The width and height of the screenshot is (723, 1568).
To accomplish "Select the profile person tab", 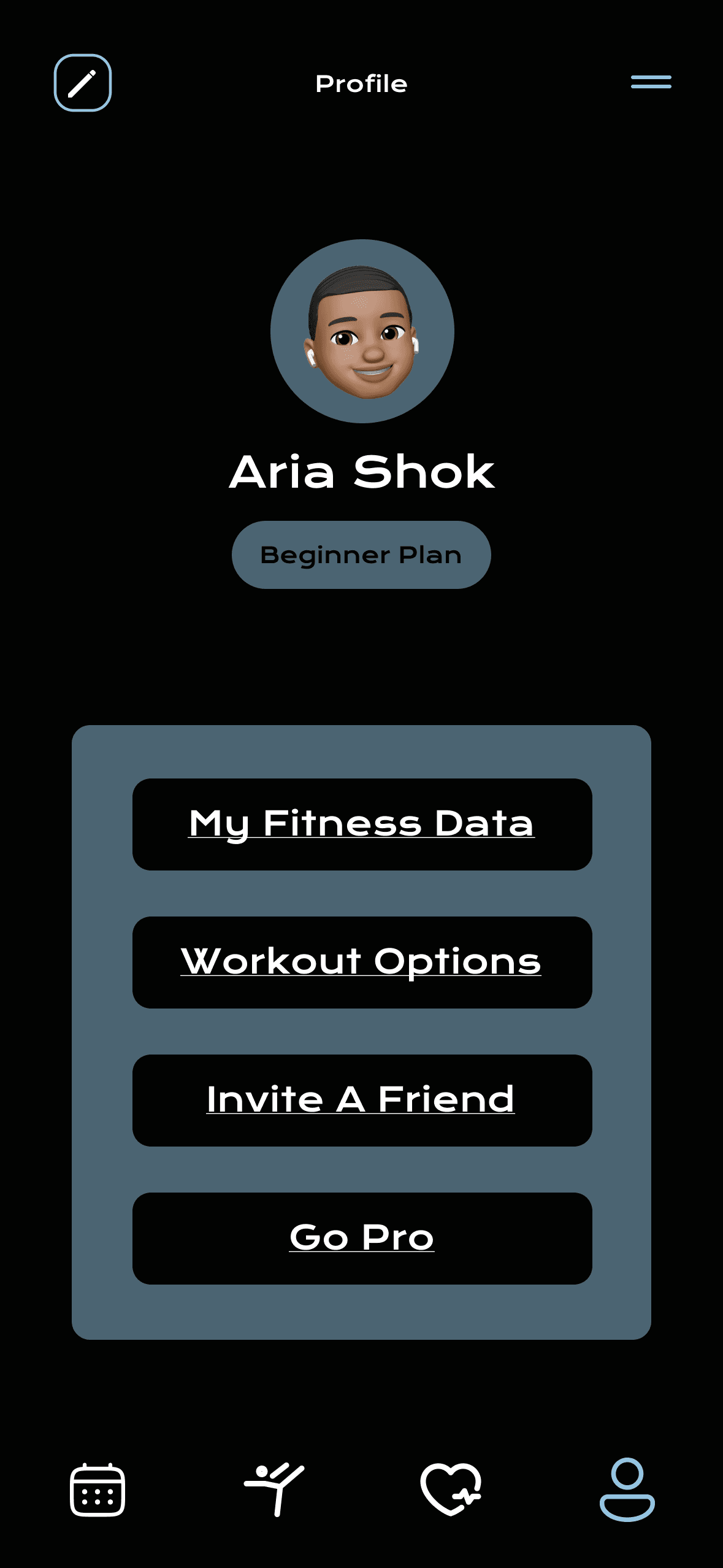I will pyautogui.click(x=627, y=1489).
